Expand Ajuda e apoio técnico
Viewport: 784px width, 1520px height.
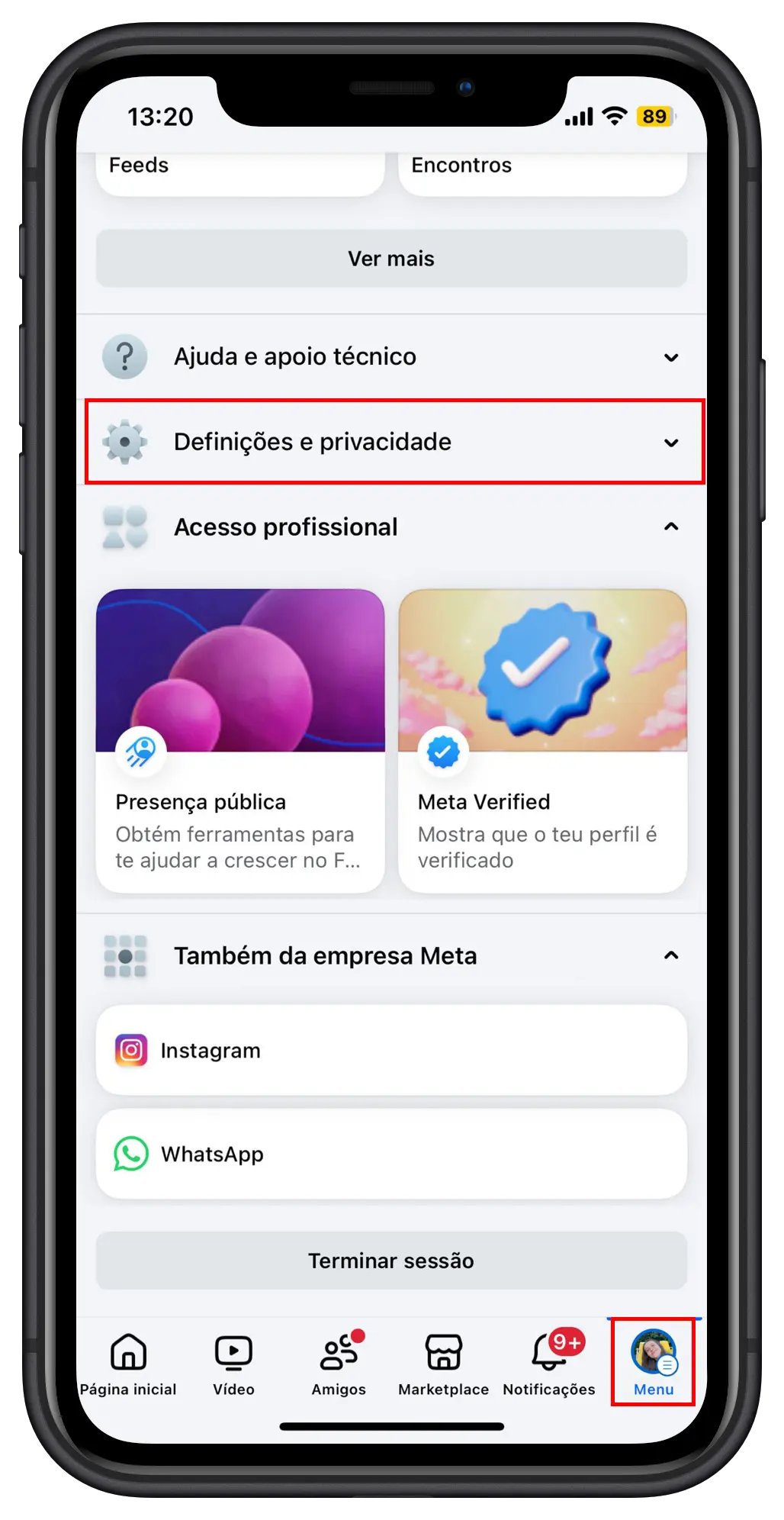coord(391,356)
